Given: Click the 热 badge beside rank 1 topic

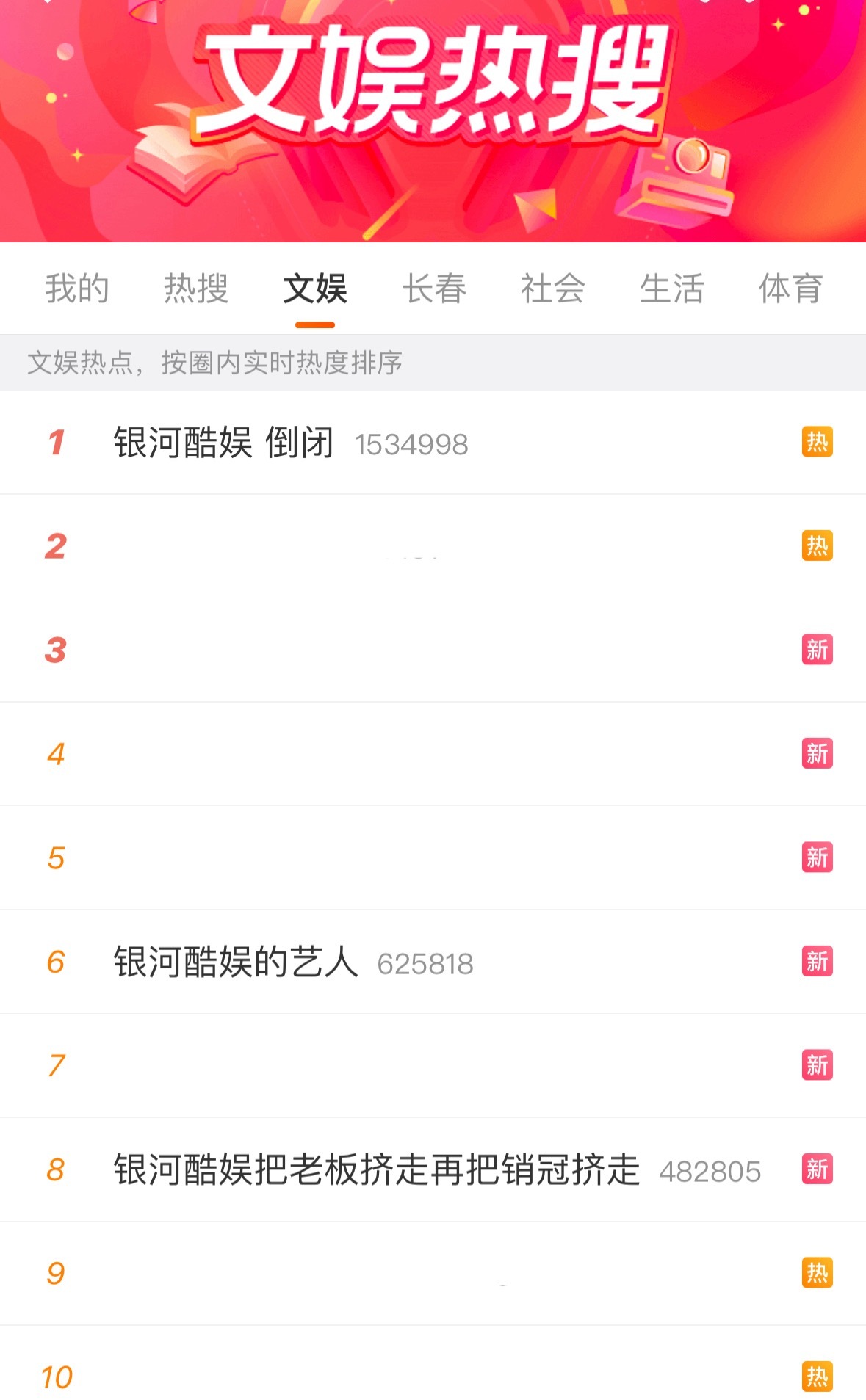Looking at the screenshot, I should [x=818, y=443].
